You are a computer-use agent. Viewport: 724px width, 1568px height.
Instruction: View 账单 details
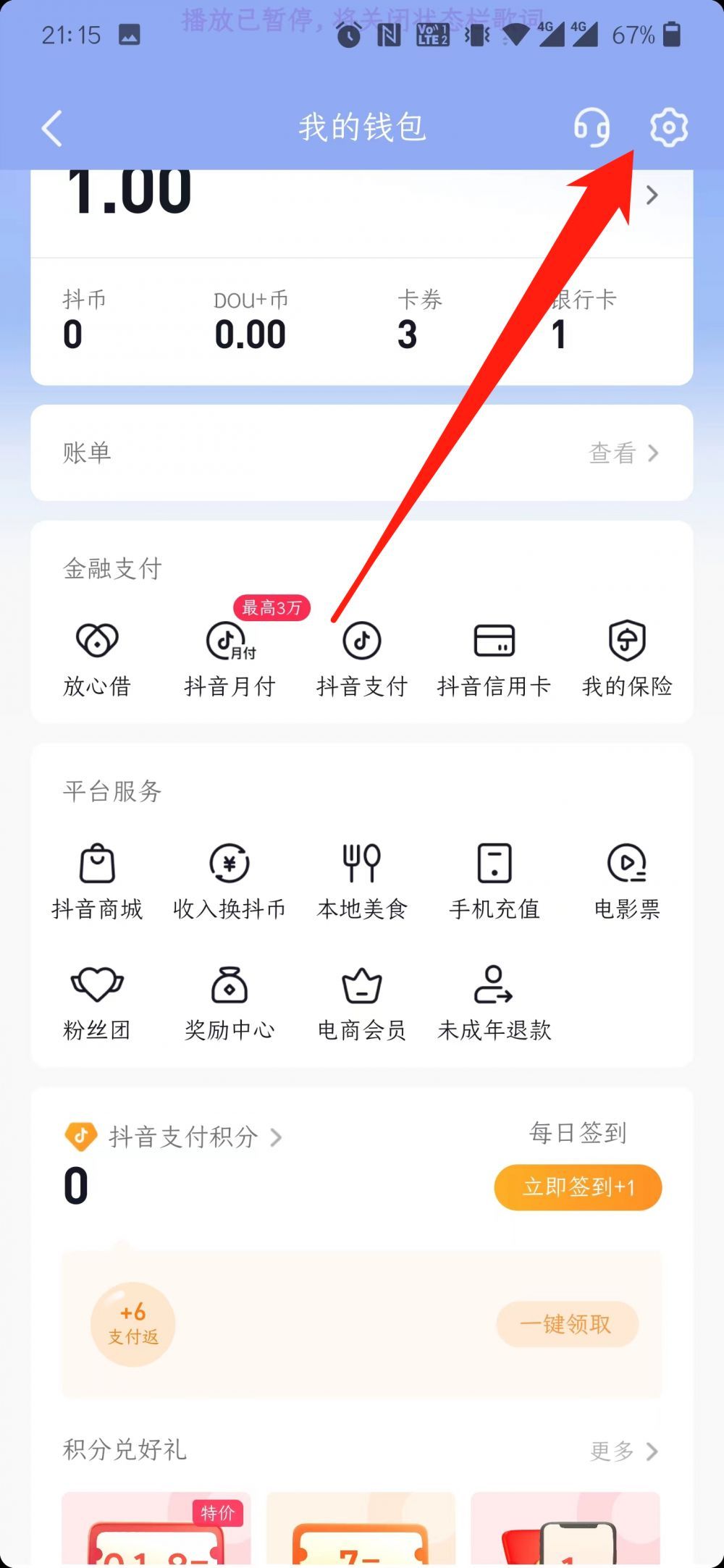pyautogui.click(x=623, y=453)
